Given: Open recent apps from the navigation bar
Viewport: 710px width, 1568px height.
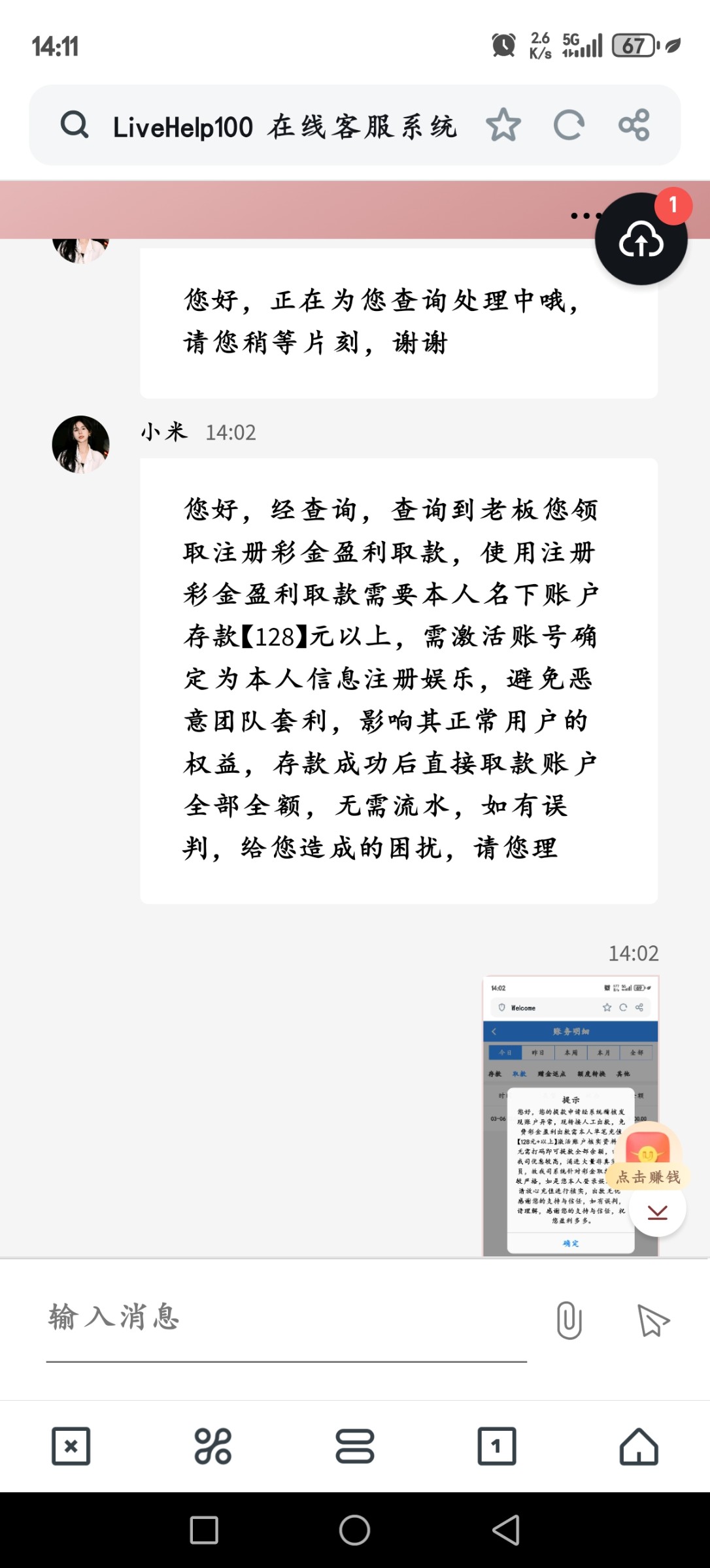Looking at the screenshot, I should (204, 1529).
